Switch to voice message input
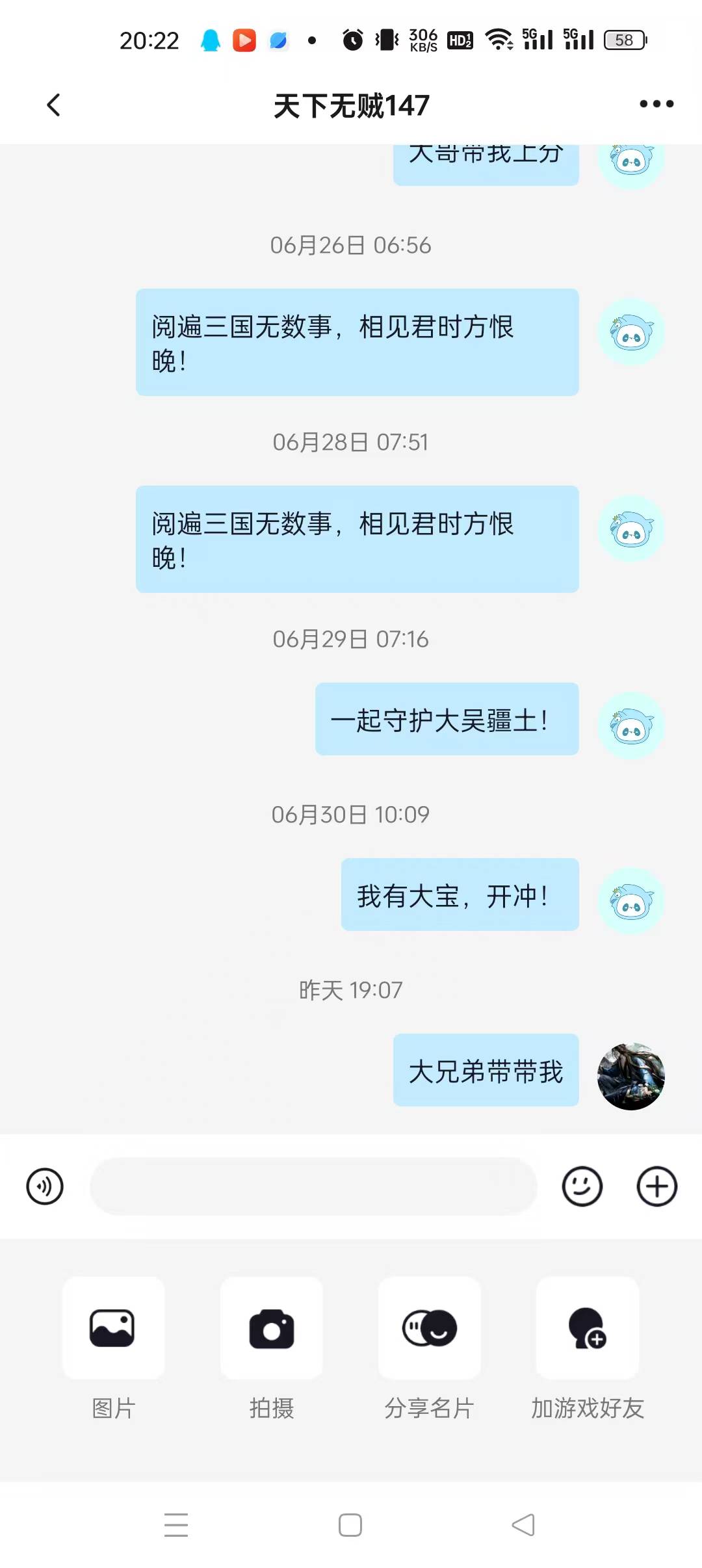The width and height of the screenshot is (702, 1568). click(x=45, y=1186)
